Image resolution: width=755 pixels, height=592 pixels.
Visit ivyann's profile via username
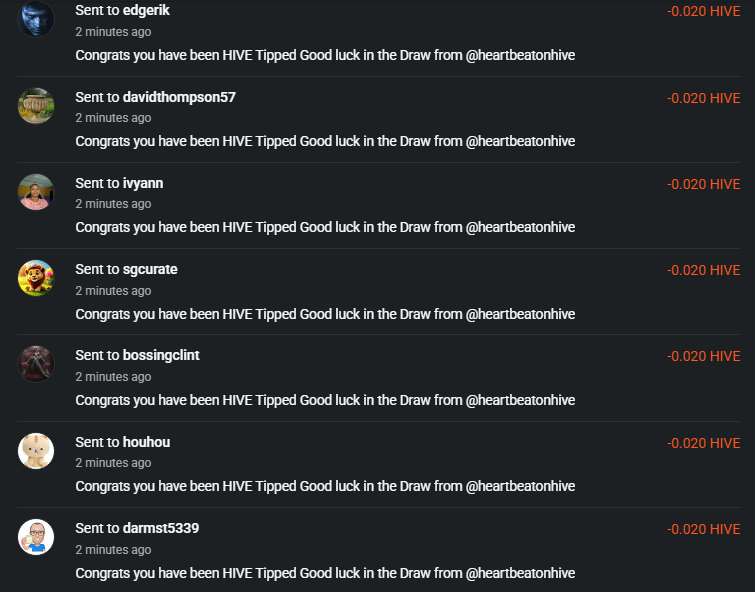pos(143,183)
